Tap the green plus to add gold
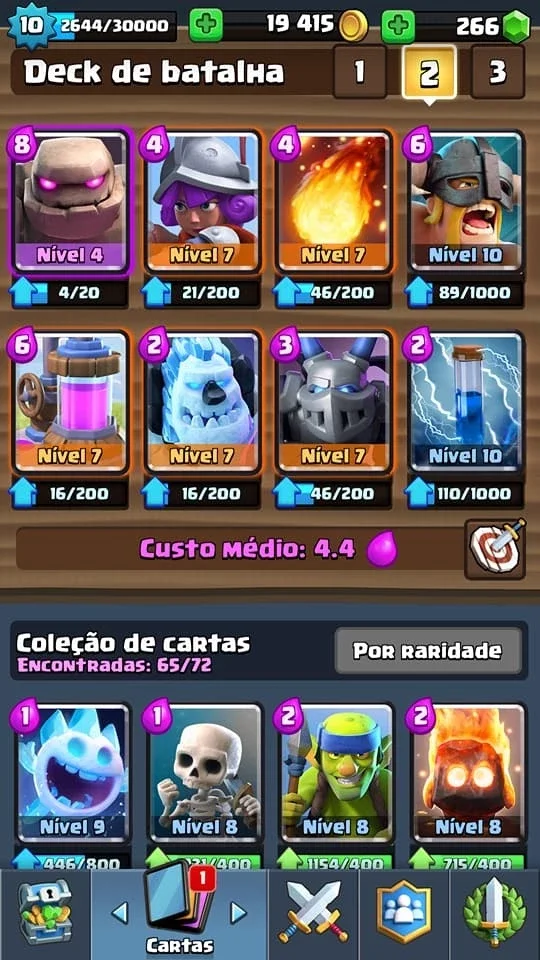Screen dimensions: 540x960 (x=206, y=26)
